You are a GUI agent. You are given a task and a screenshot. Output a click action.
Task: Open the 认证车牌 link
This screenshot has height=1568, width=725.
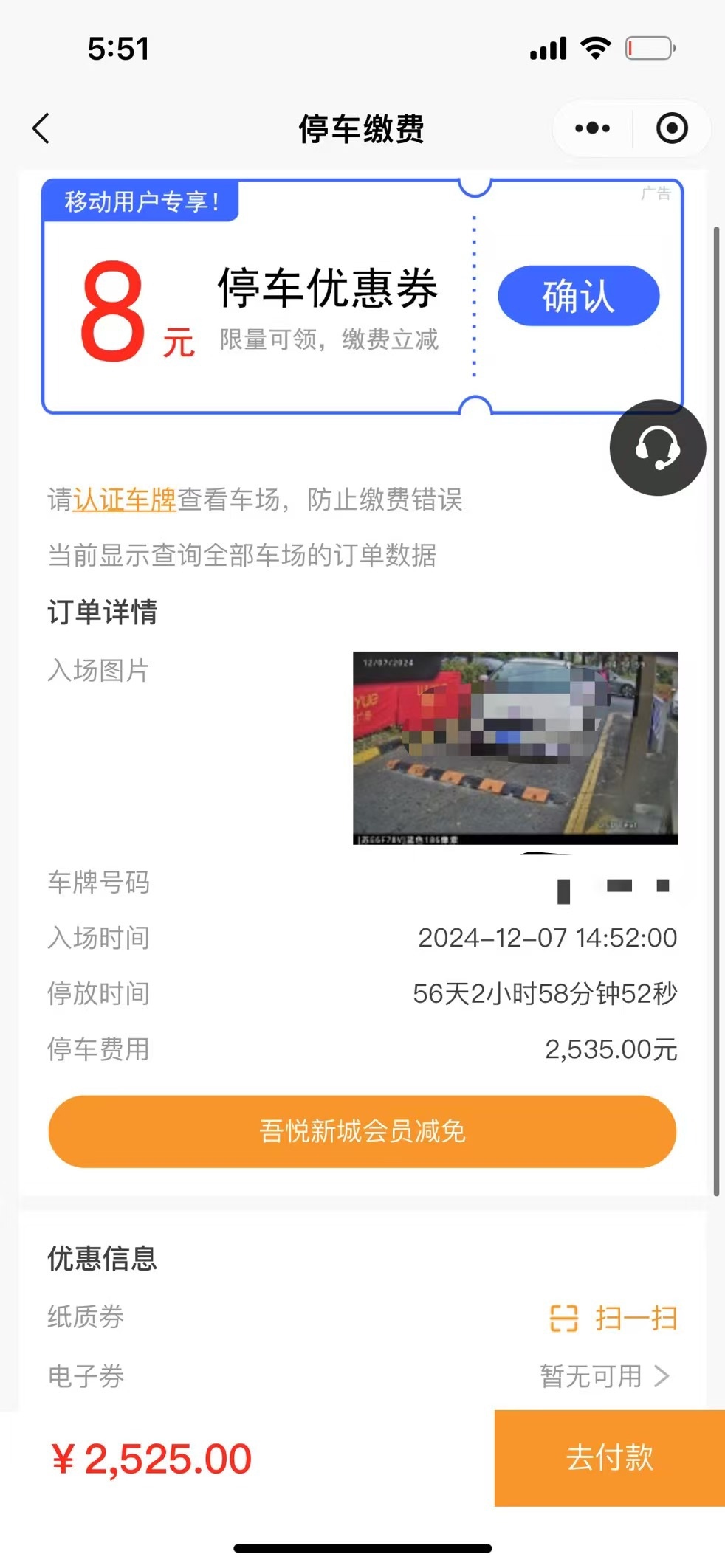click(124, 500)
